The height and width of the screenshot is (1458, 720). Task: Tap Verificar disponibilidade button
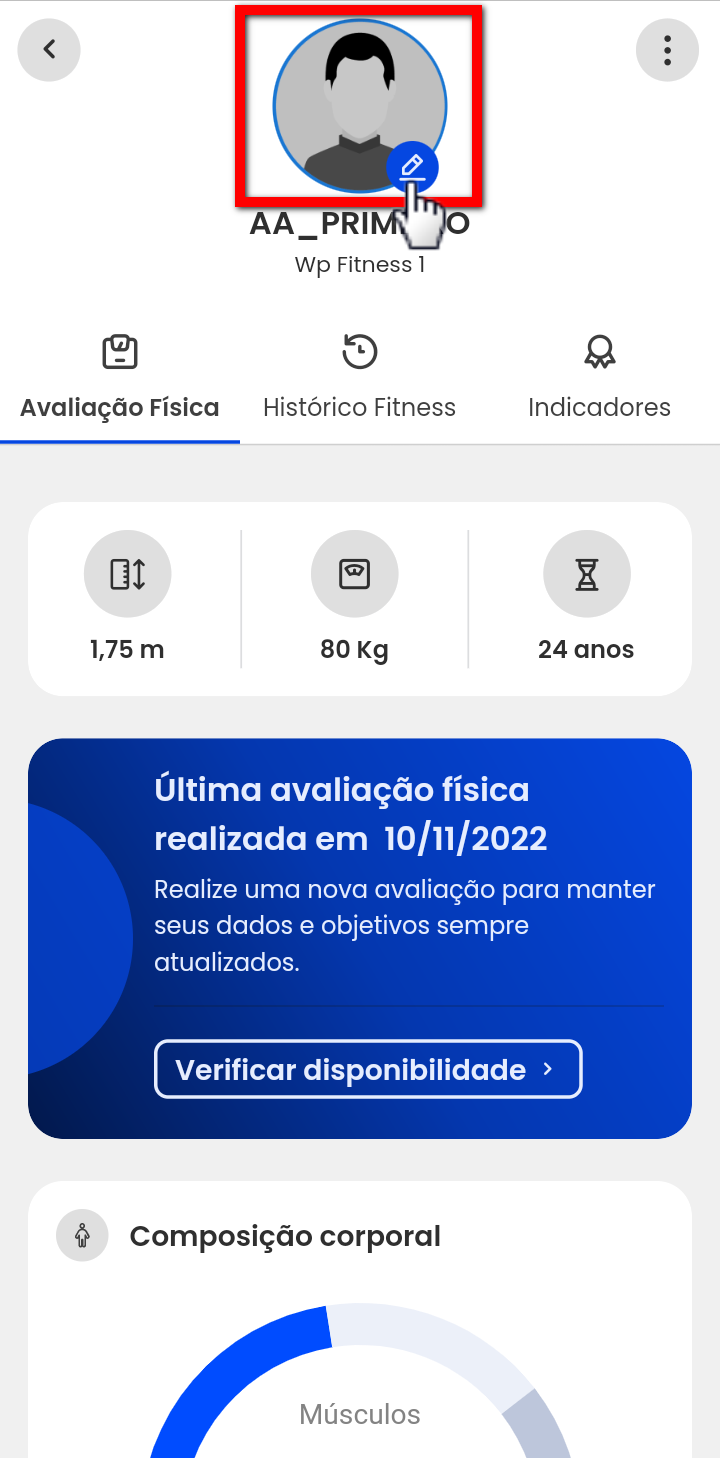tap(367, 1069)
